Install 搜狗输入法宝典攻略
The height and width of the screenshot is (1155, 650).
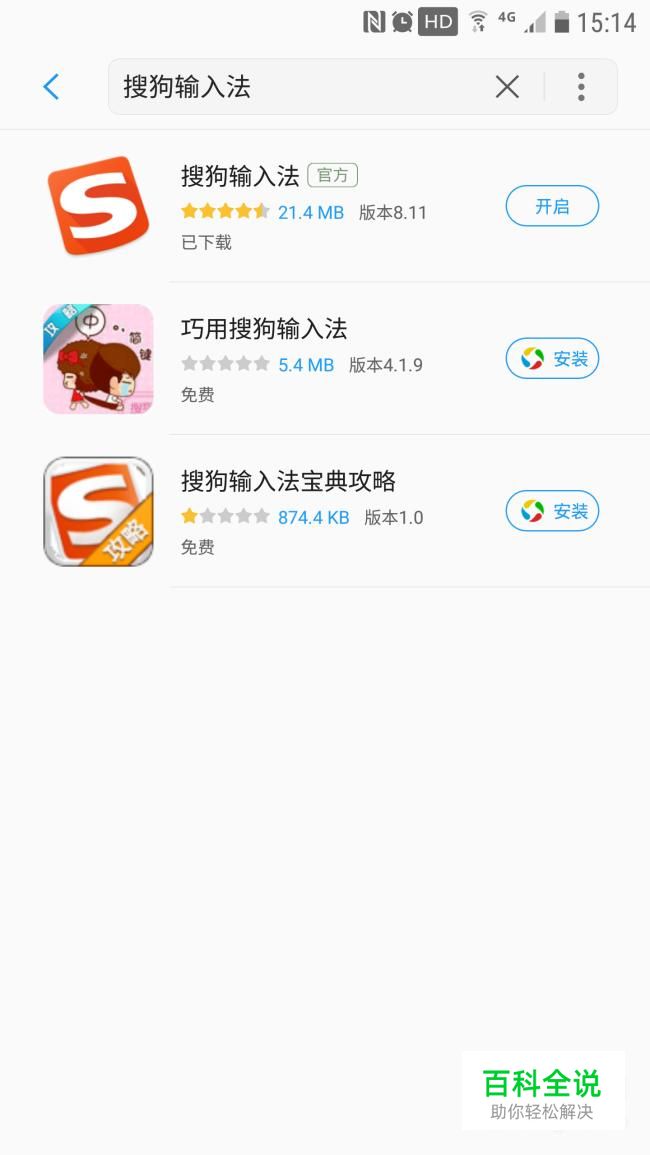(552, 511)
